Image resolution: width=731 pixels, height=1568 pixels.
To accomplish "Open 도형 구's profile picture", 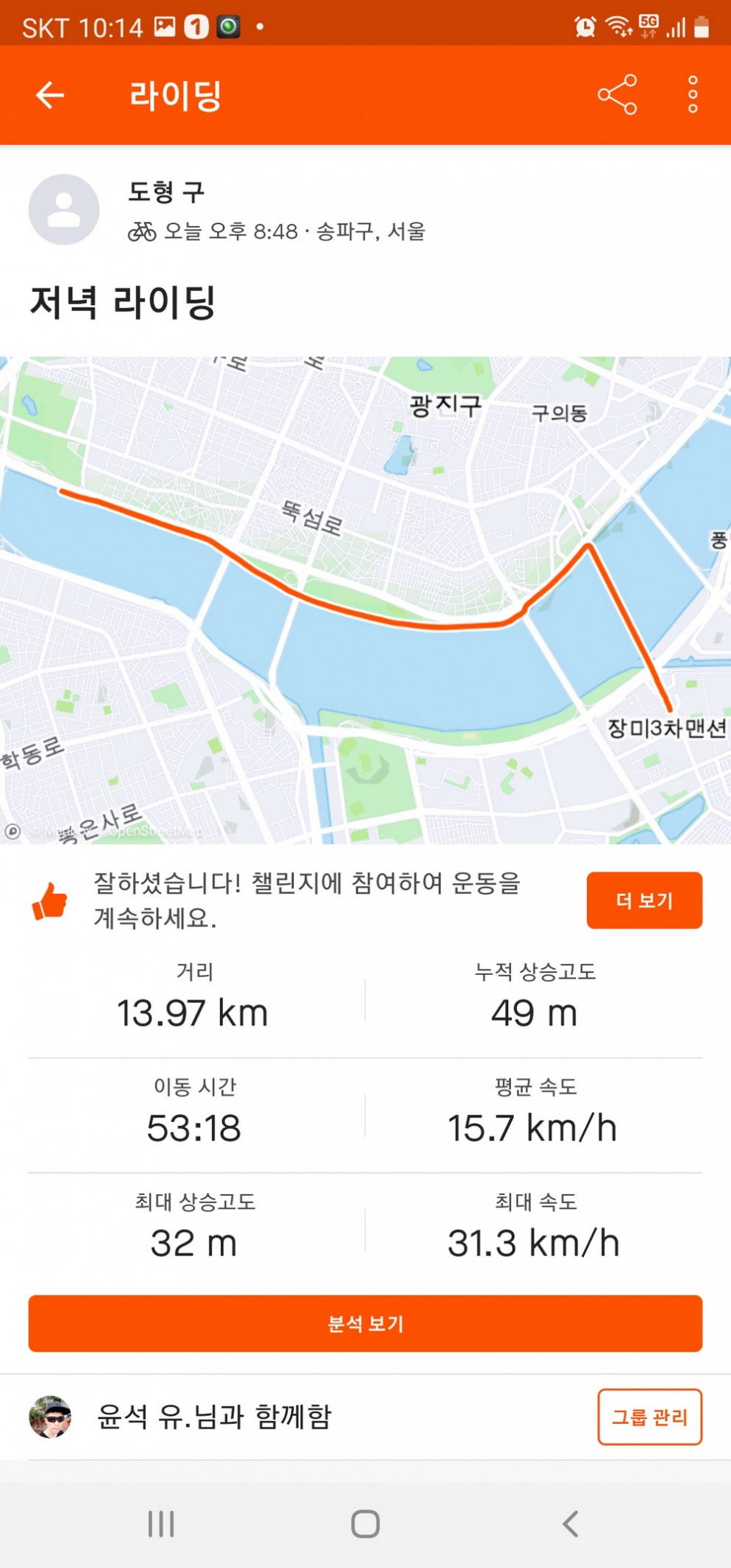I will coord(64,210).
